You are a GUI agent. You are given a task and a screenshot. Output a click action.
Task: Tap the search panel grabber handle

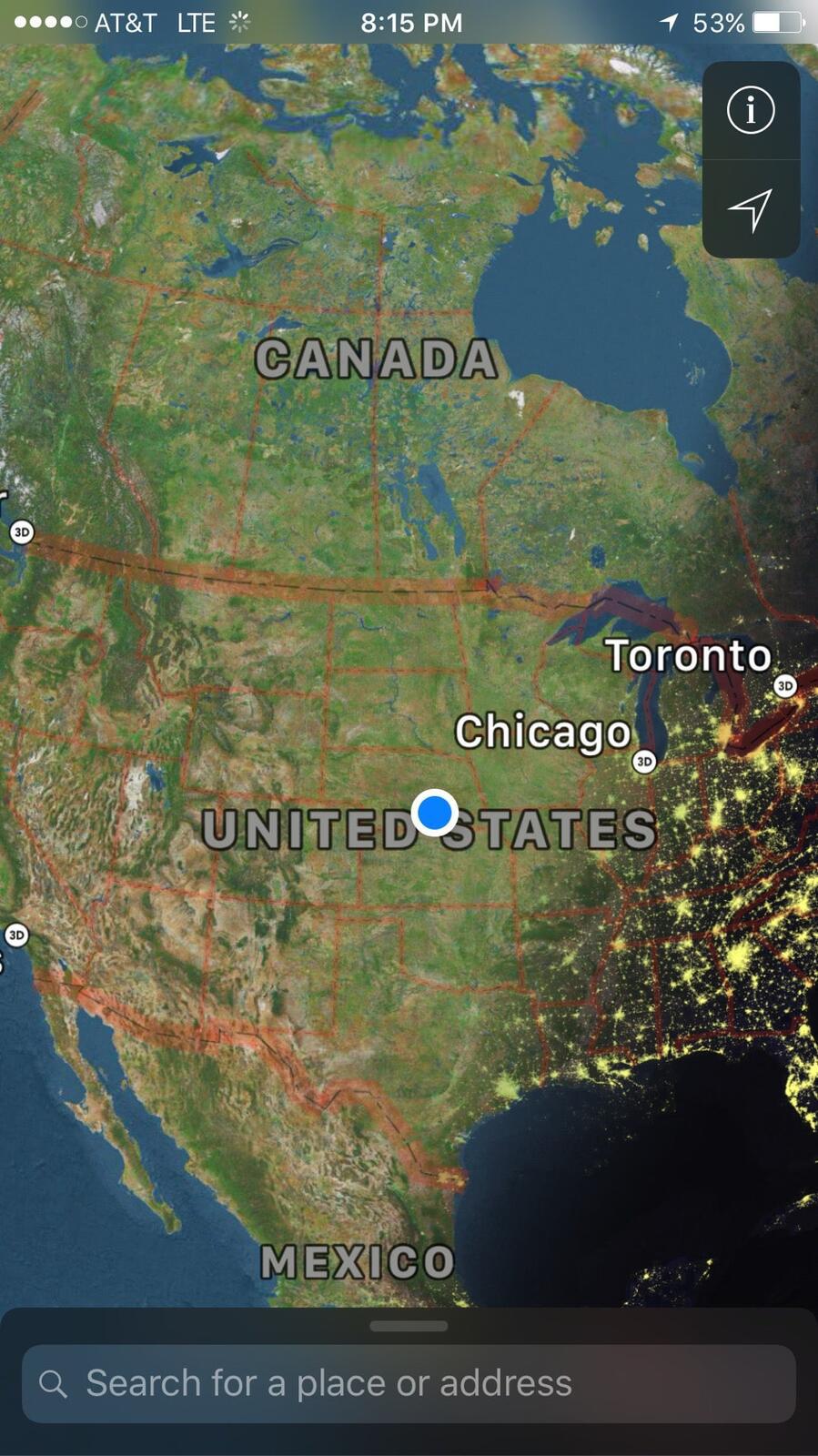(x=409, y=1326)
